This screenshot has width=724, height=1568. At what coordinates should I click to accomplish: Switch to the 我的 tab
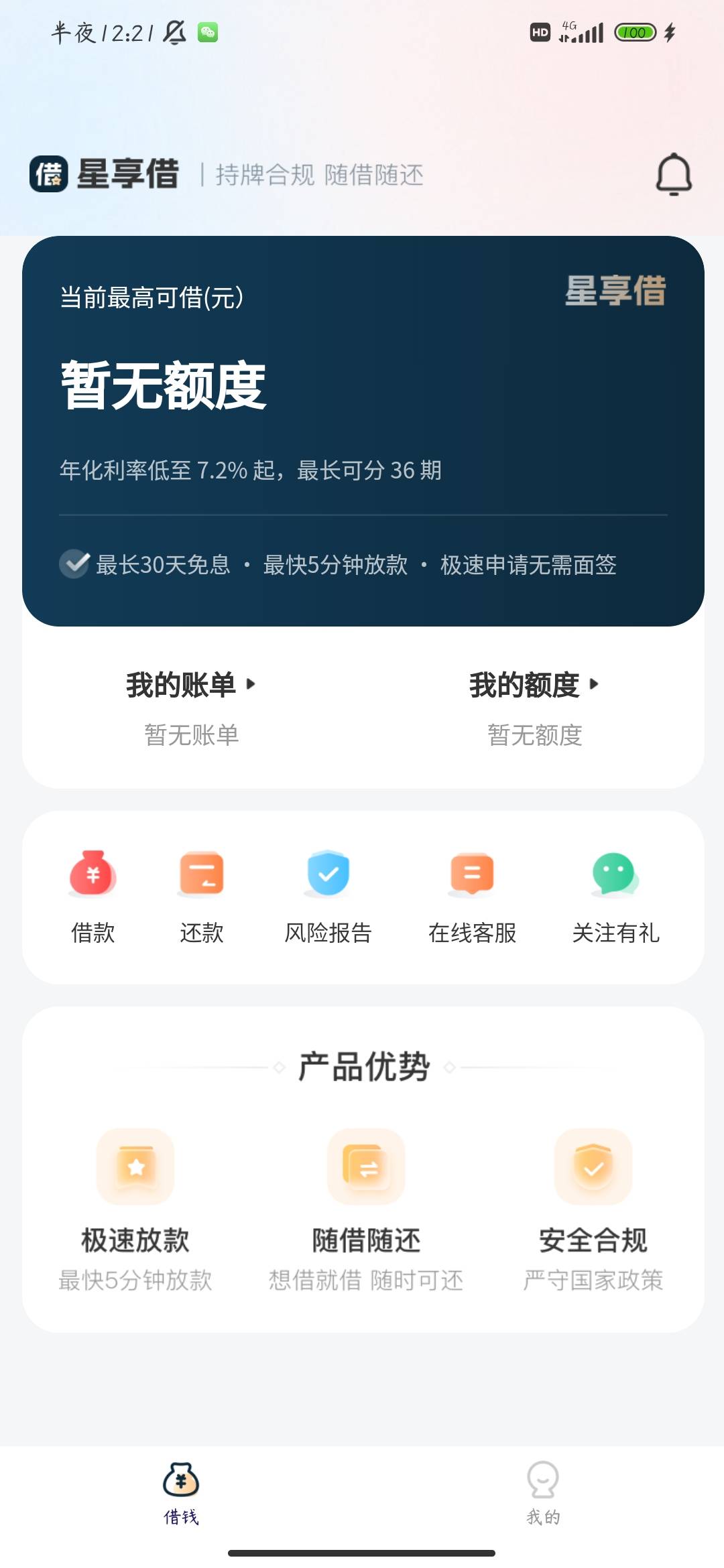coord(543,1494)
